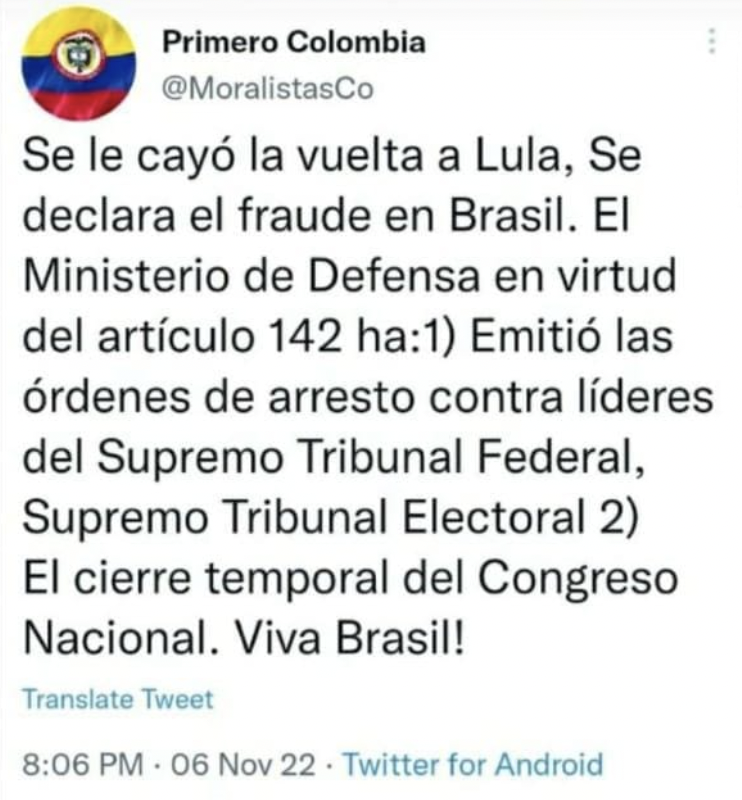This screenshot has width=742, height=800.
Task: Open the tweet overflow menu
Action: tap(712, 42)
